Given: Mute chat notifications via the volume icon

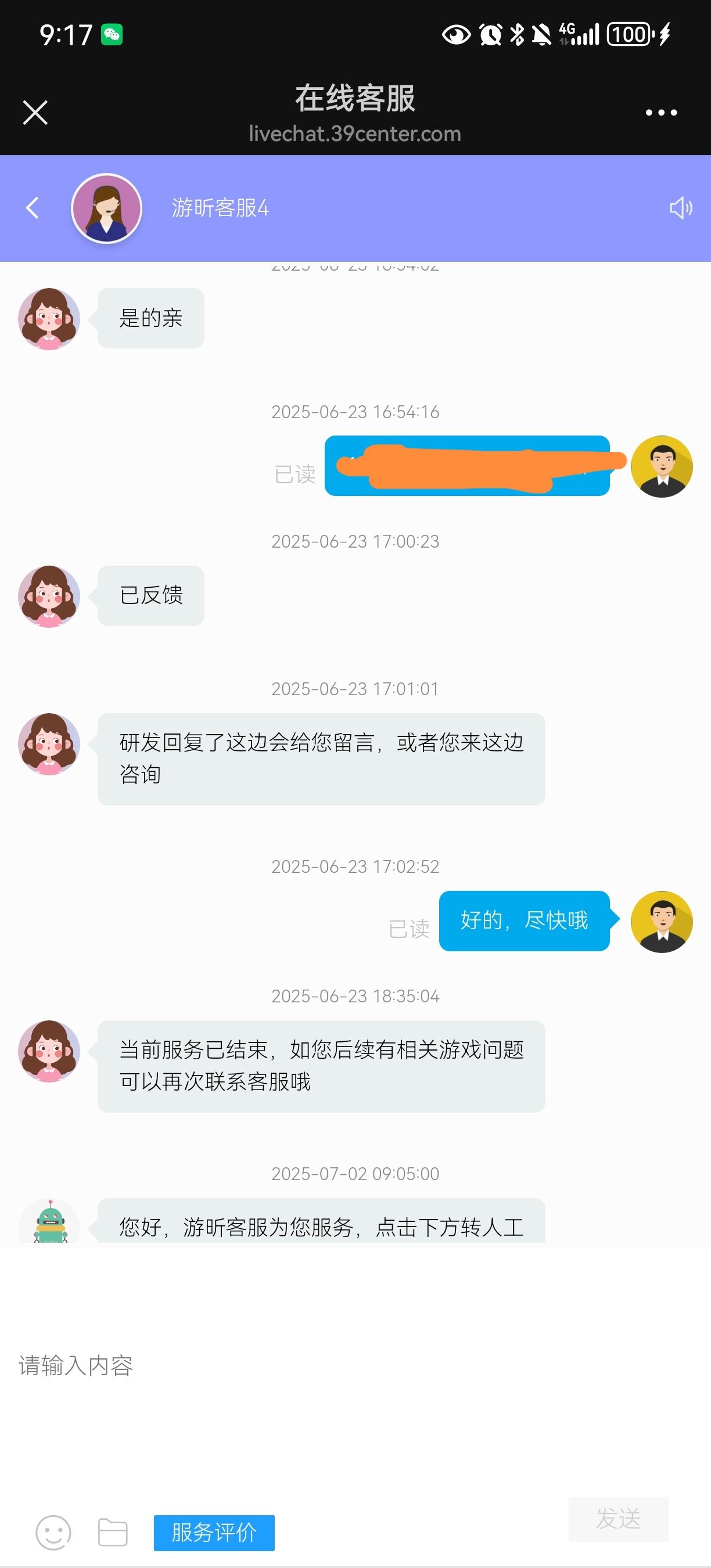Looking at the screenshot, I should 682,207.
